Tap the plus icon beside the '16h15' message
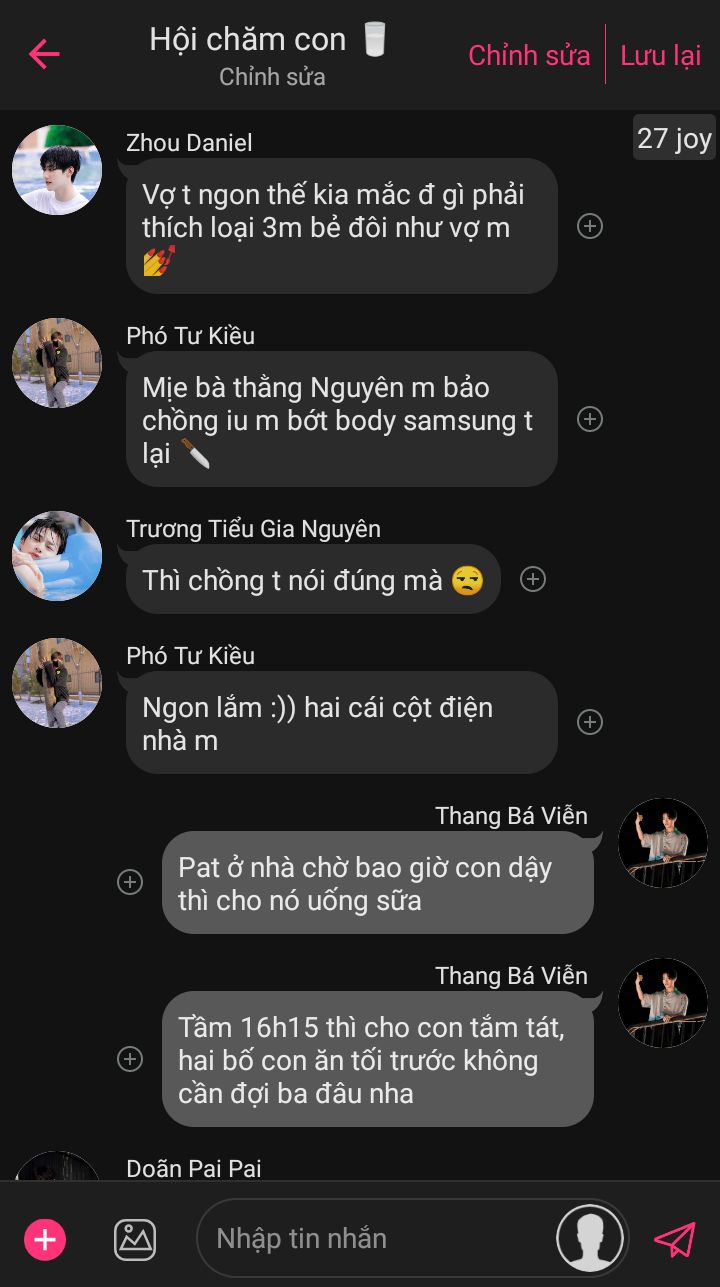The width and height of the screenshot is (720, 1287). click(130, 1059)
